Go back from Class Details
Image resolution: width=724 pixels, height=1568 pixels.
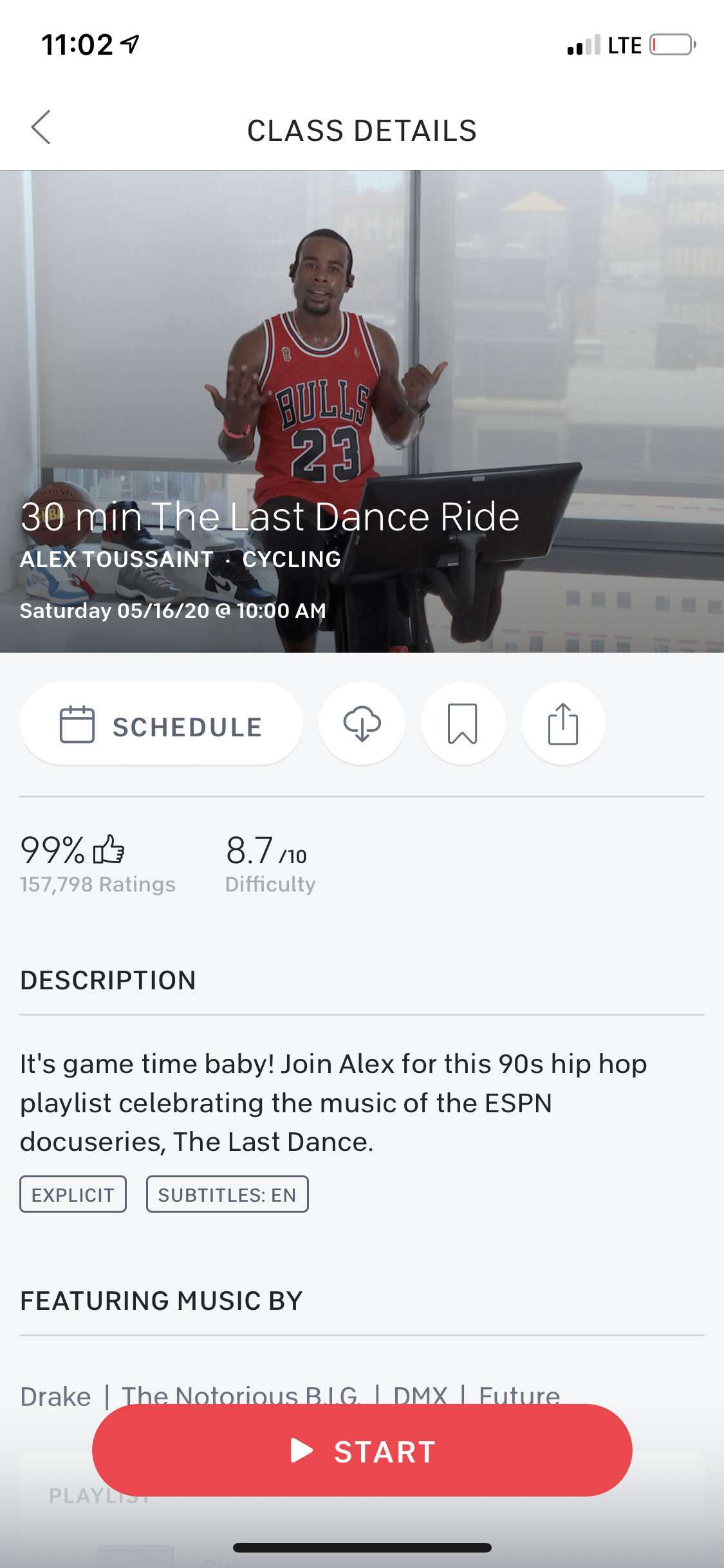pos(41,127)
